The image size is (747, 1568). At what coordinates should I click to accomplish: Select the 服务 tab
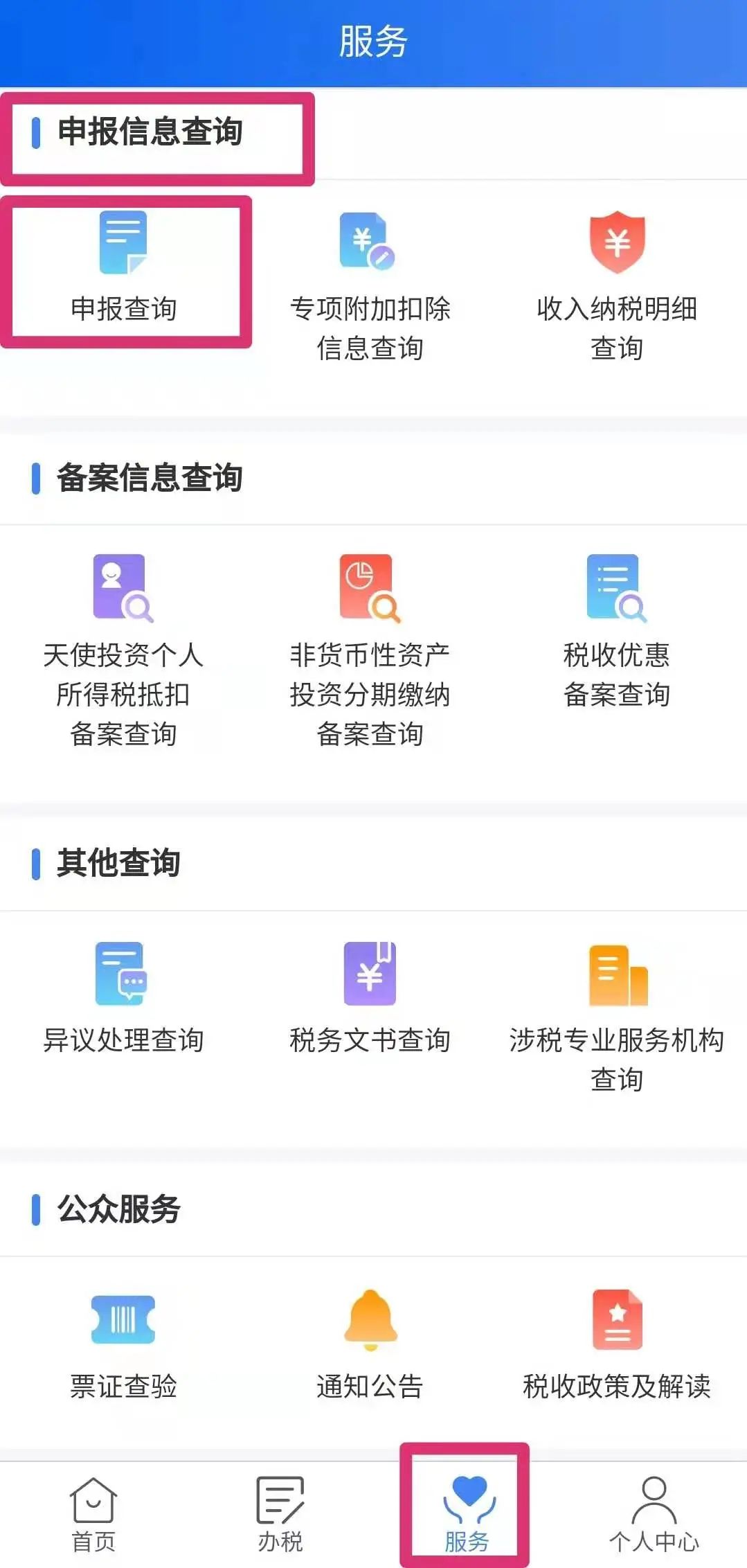467,1515
